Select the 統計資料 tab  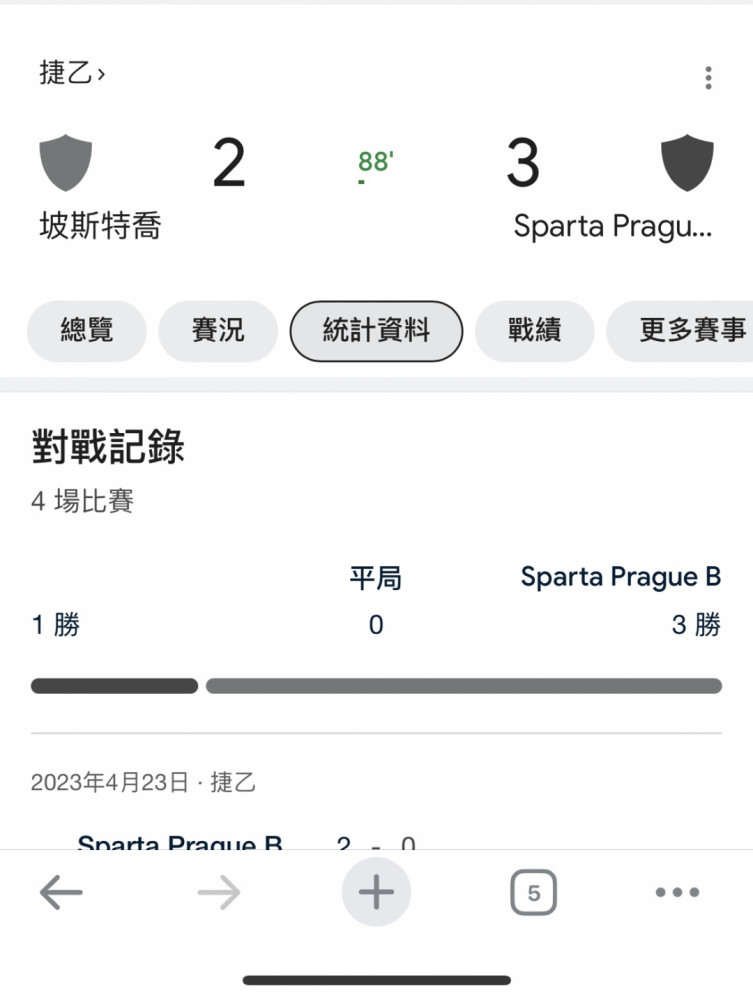click(376, 331)
